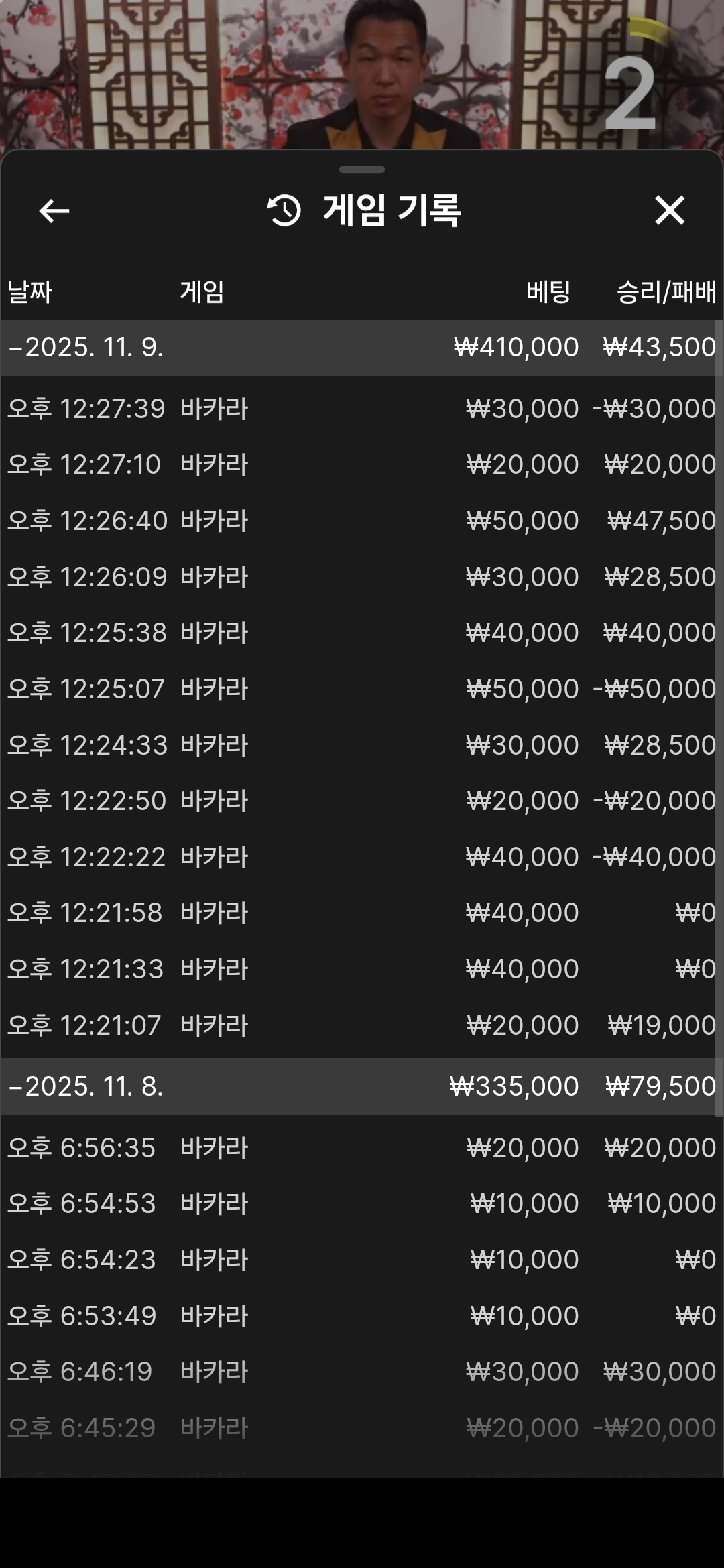Open the 오후 6:53:49 바카라 record

pos(362,1316)
